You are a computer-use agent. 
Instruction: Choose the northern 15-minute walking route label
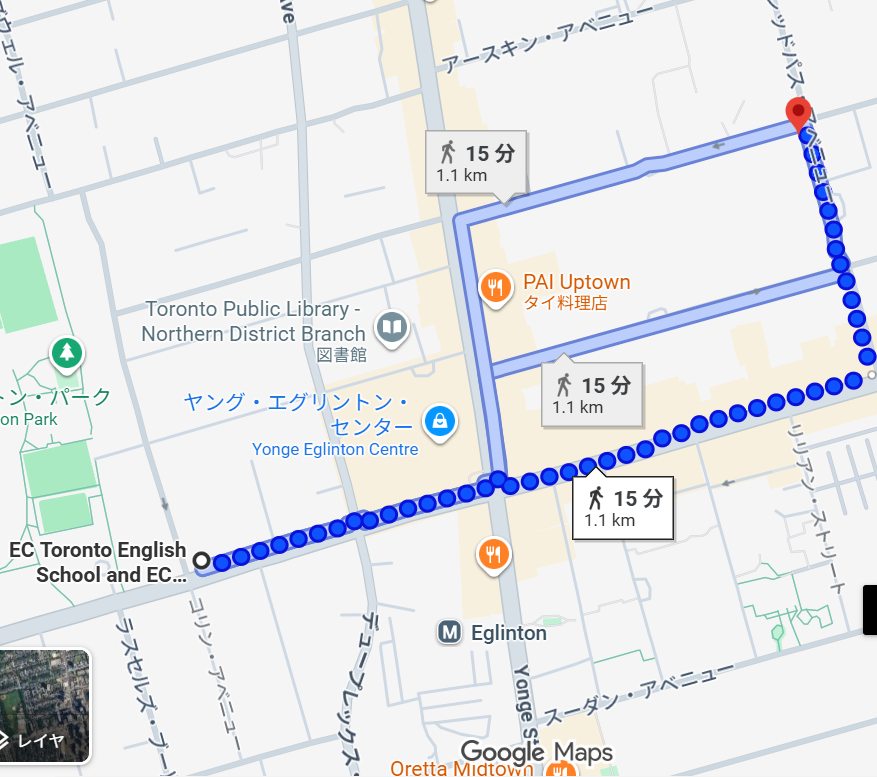pos(476,163)
